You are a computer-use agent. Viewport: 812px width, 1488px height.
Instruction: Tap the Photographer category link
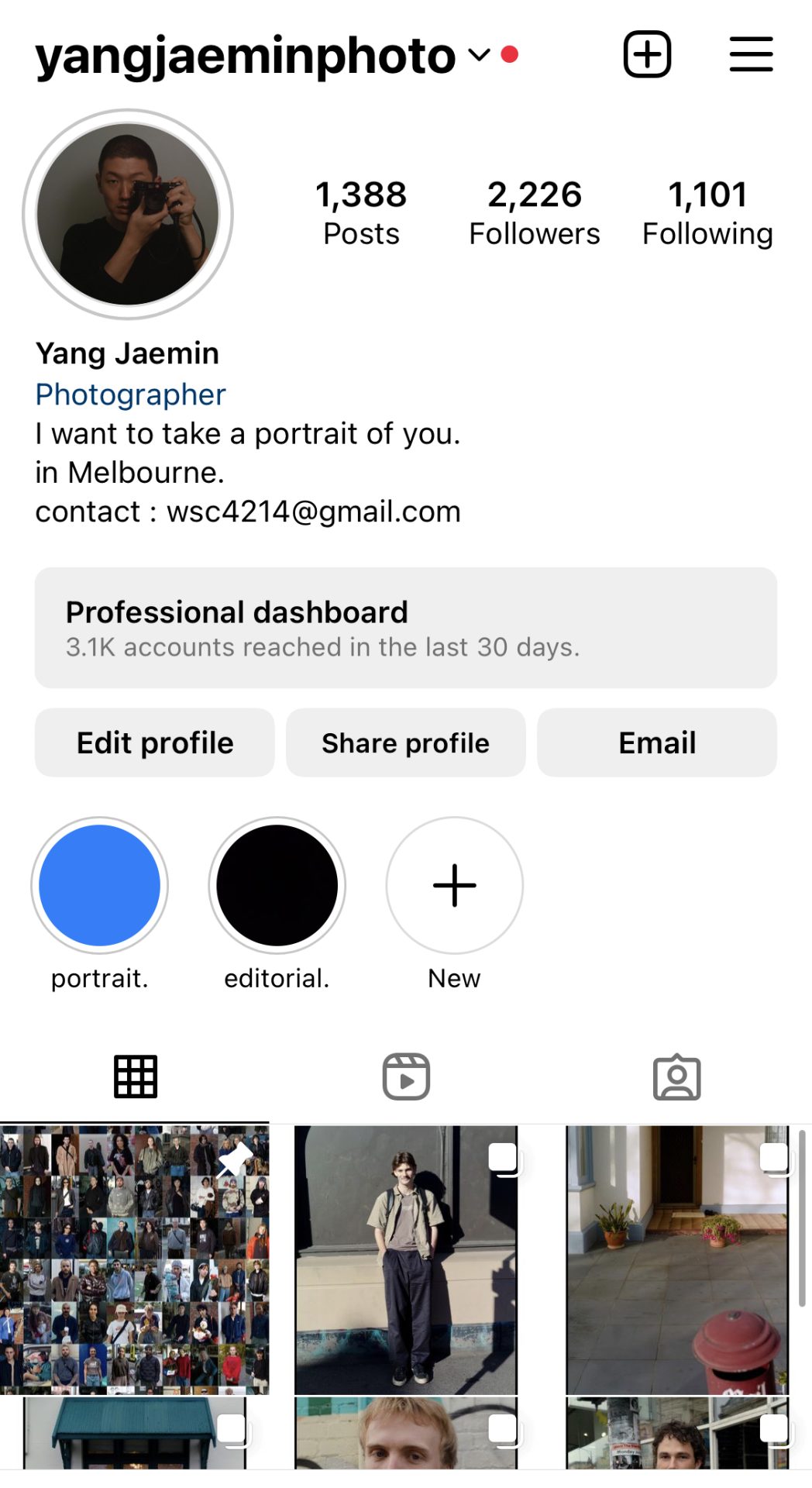click(130, 394)
